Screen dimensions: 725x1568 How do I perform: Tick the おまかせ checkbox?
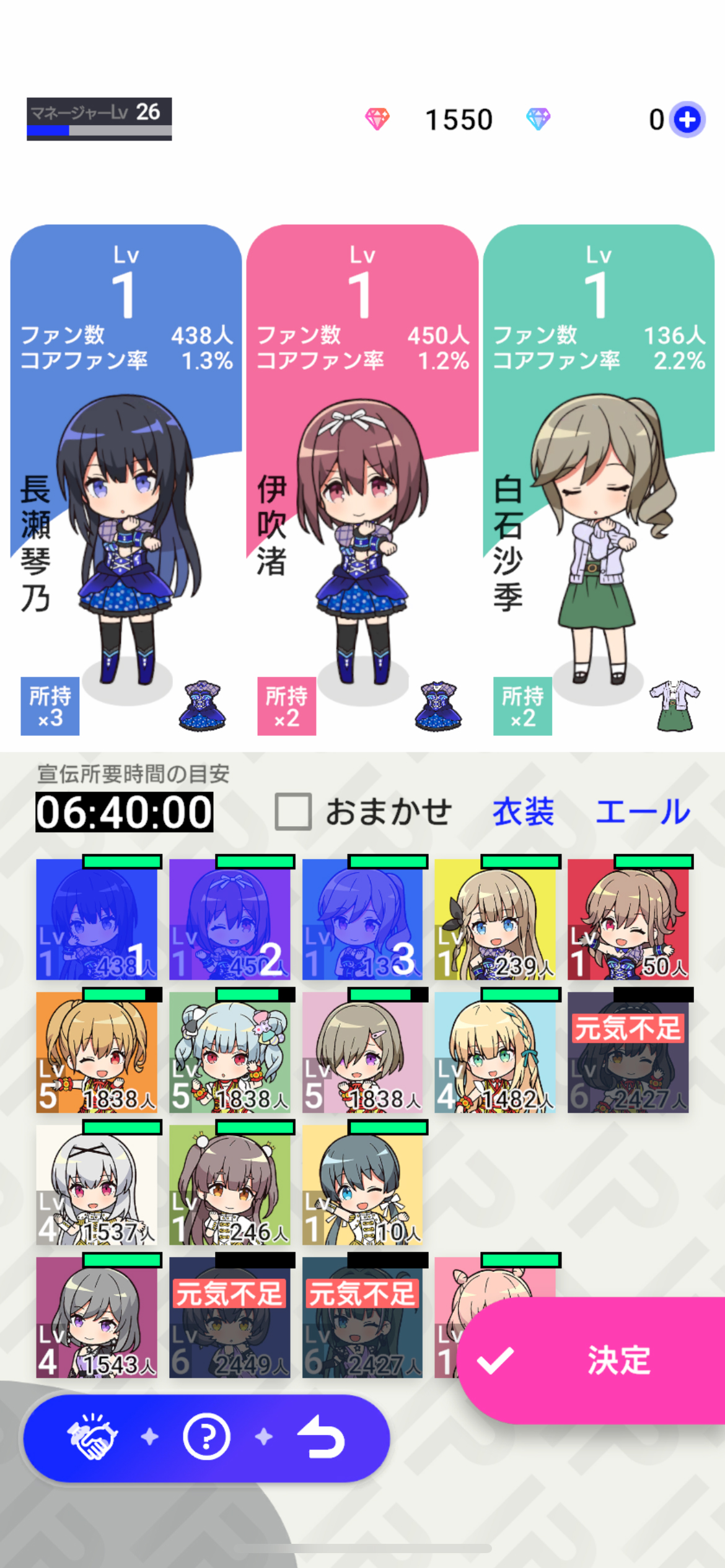[293, 811]
